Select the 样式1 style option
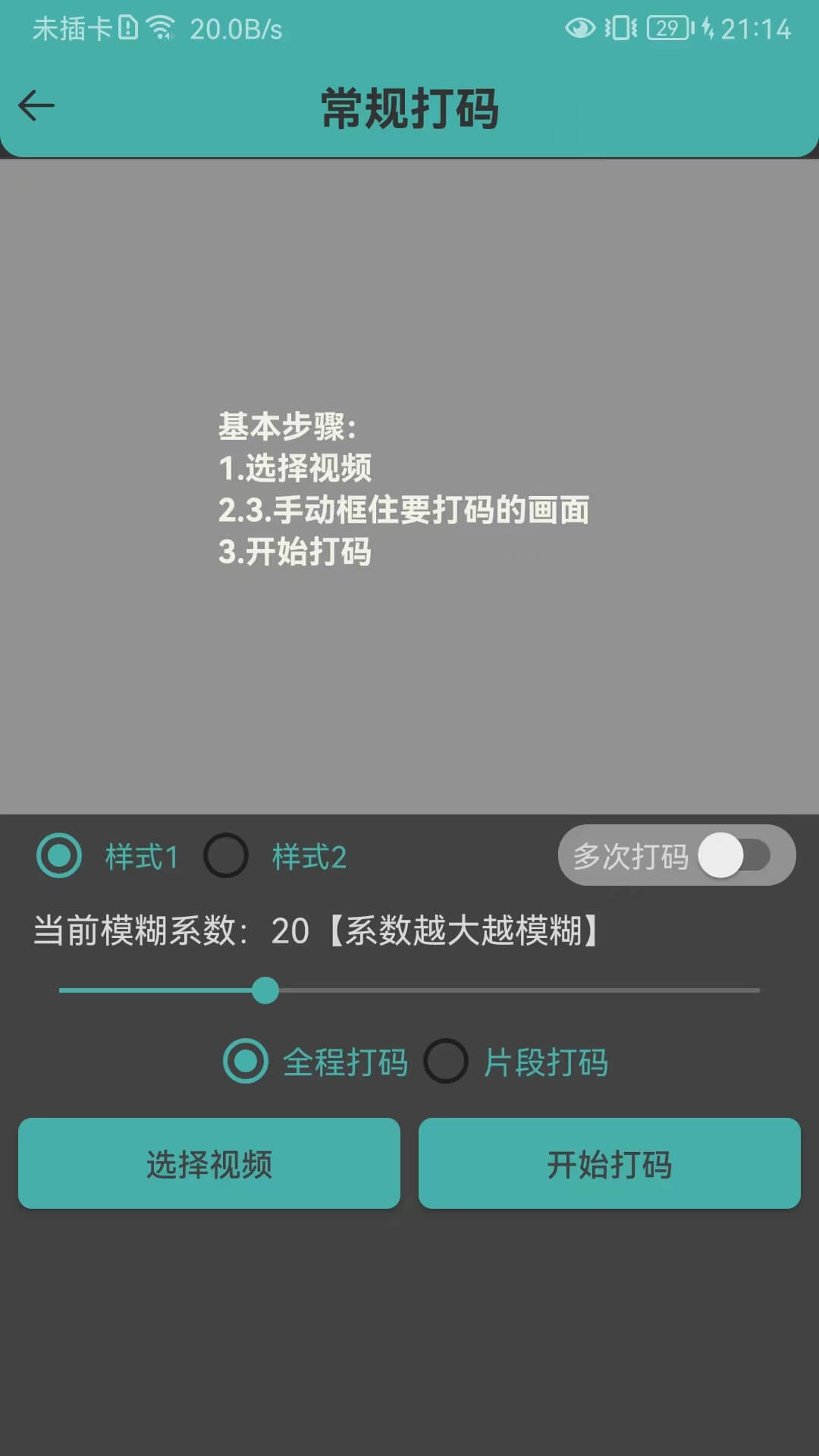The width and height of the screenshot is (819, 1456). coord(58,855)
